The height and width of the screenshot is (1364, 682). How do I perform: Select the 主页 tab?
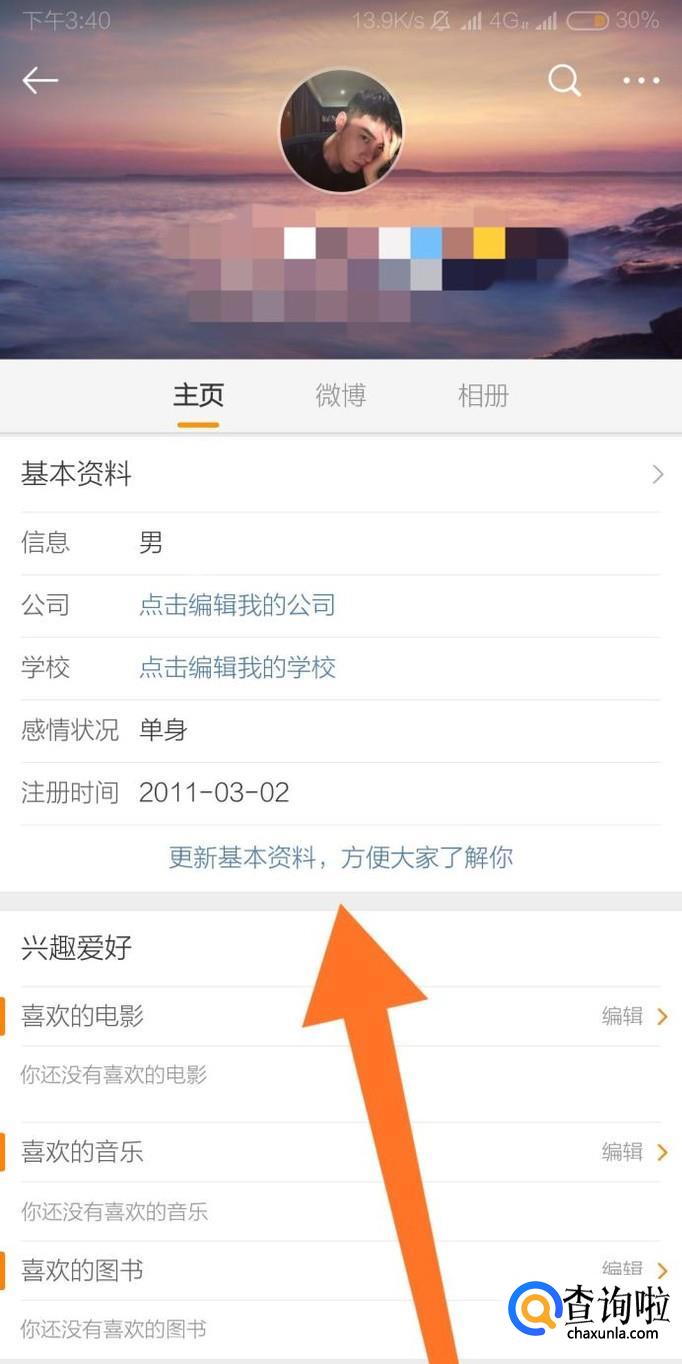coord(198,395)
